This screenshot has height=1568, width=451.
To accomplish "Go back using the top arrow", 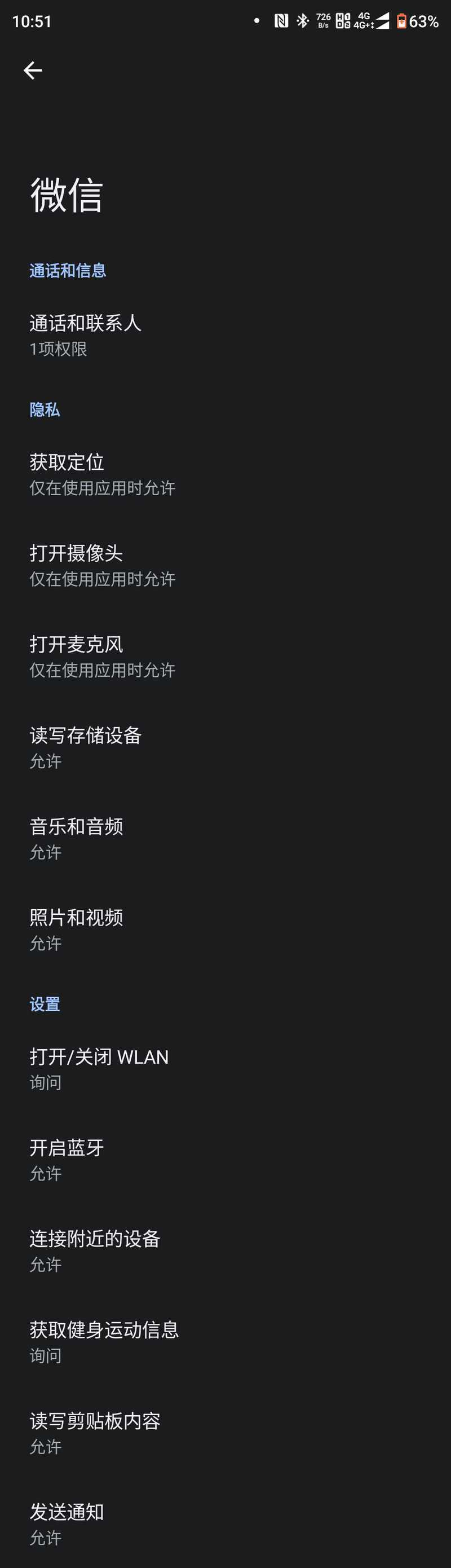I will tap(33, 71).
